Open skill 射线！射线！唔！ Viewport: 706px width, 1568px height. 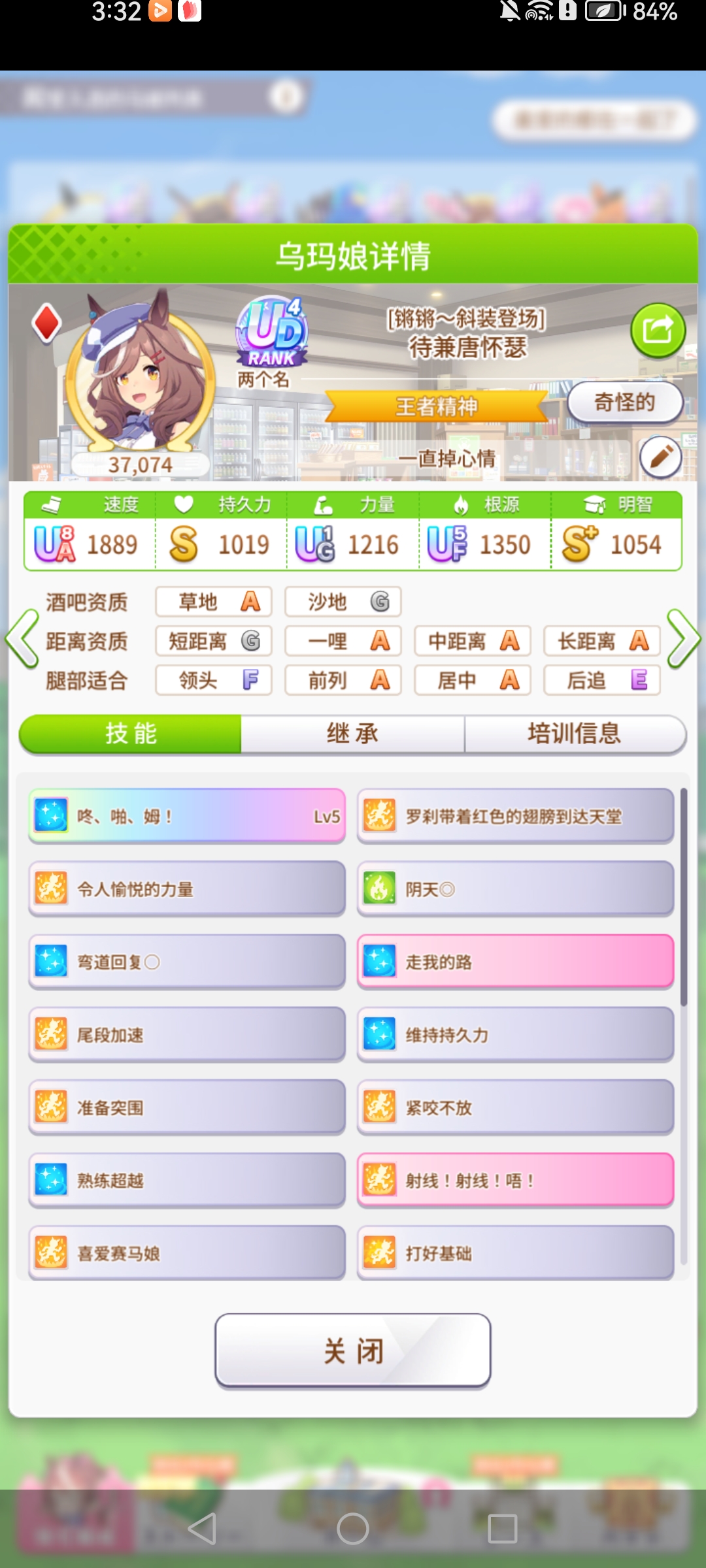[515, 1181]
